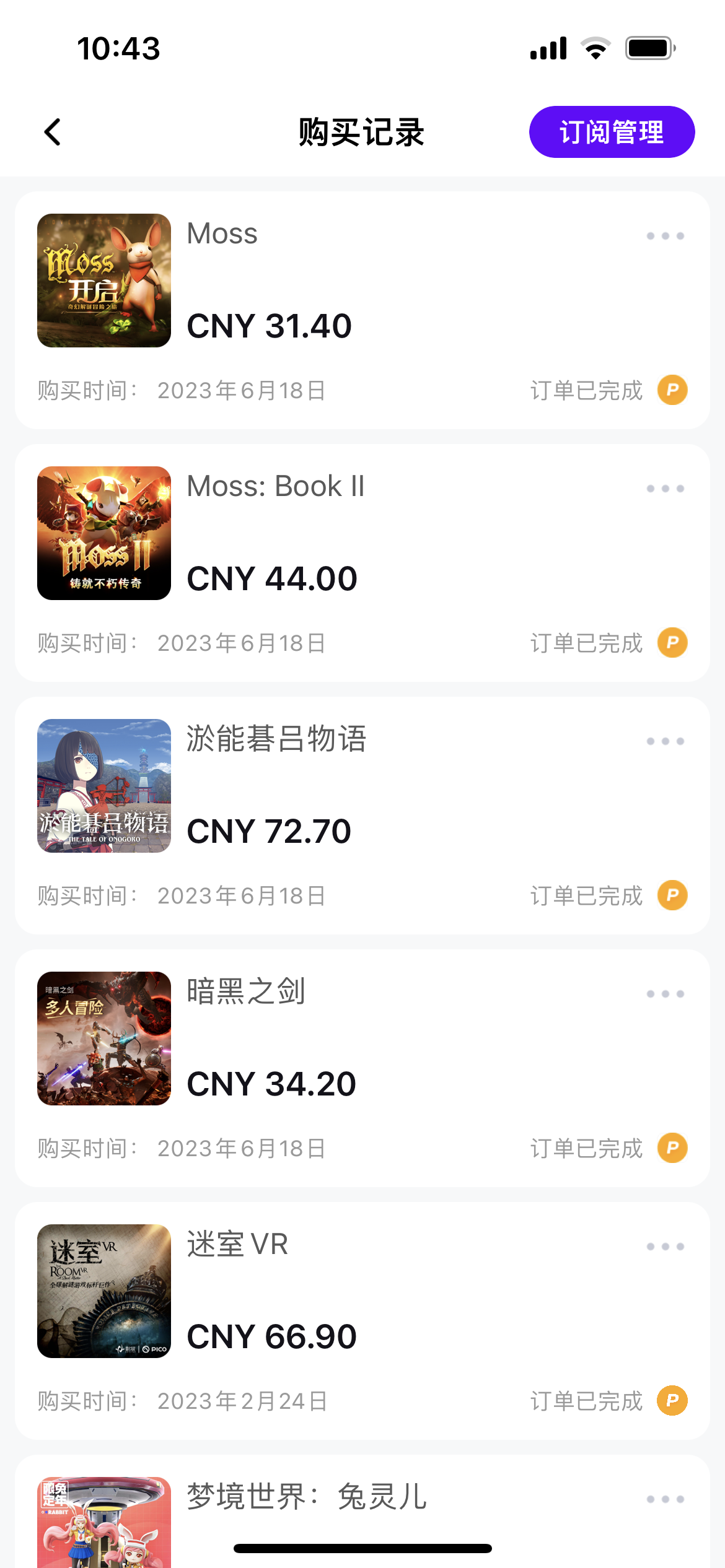The height and width of the screenshot is (1568, 725).
Task: Tap the Moss game thumbnail
Action: [x=103, y=281]
